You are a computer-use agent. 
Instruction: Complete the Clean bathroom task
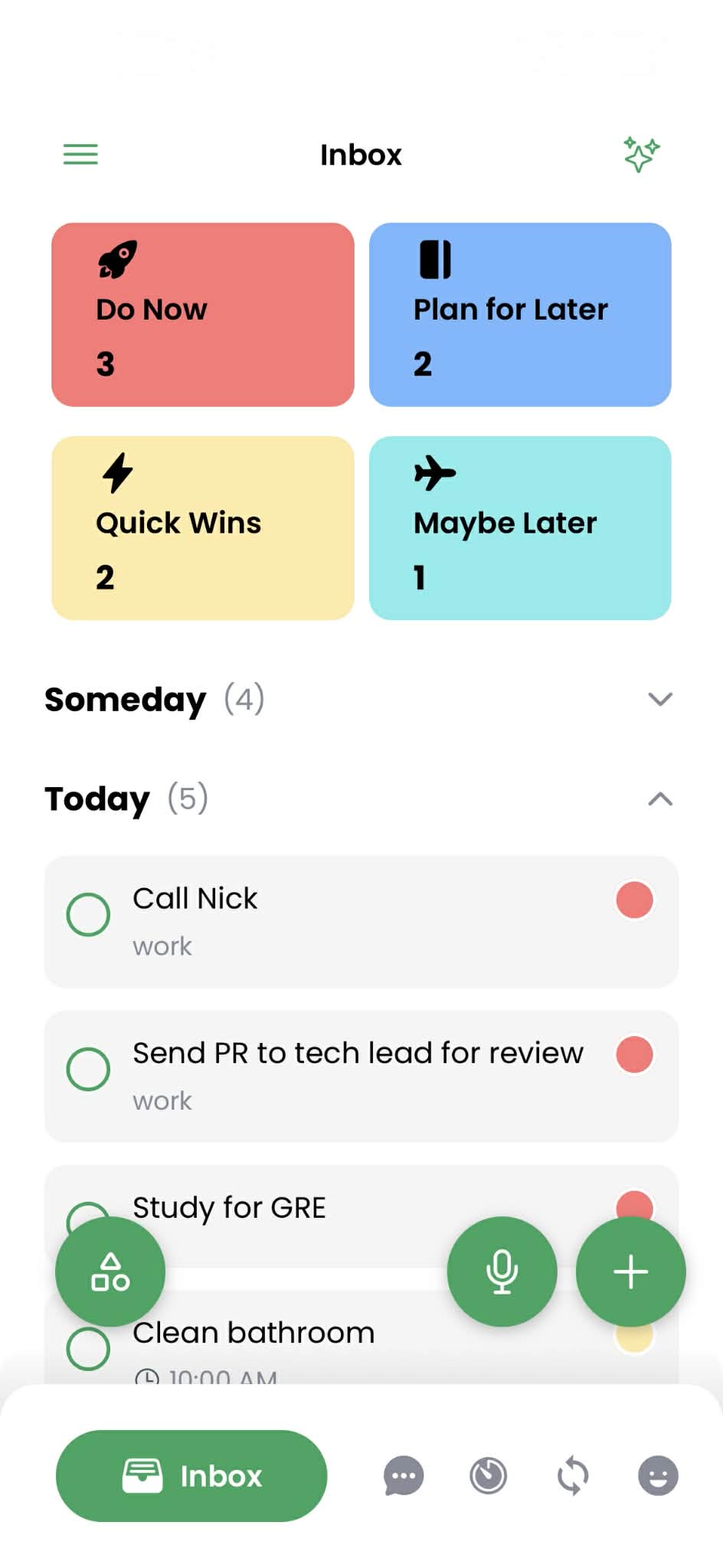(x=87, y=1347)
